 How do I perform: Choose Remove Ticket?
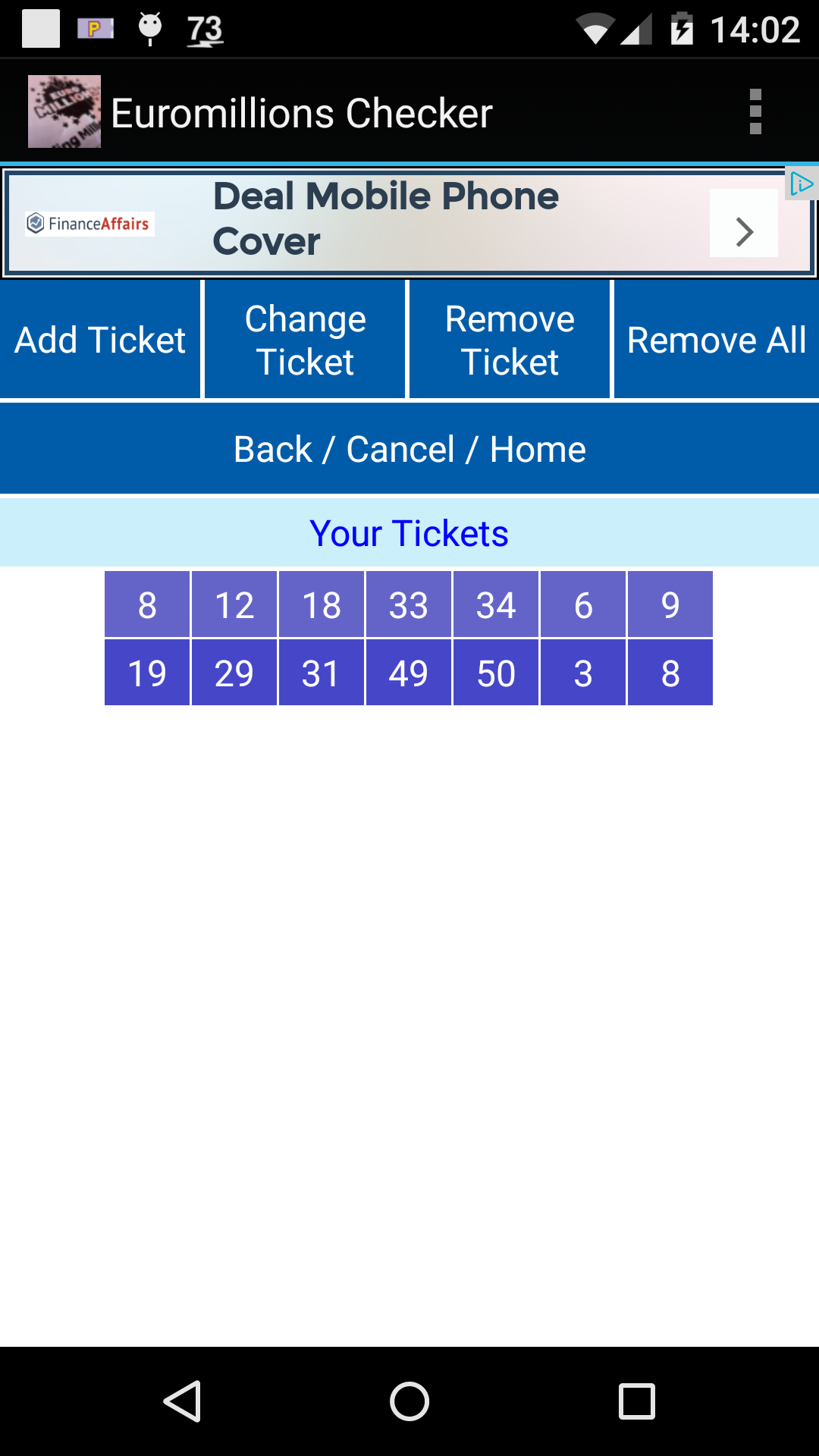tap(510, 340)
